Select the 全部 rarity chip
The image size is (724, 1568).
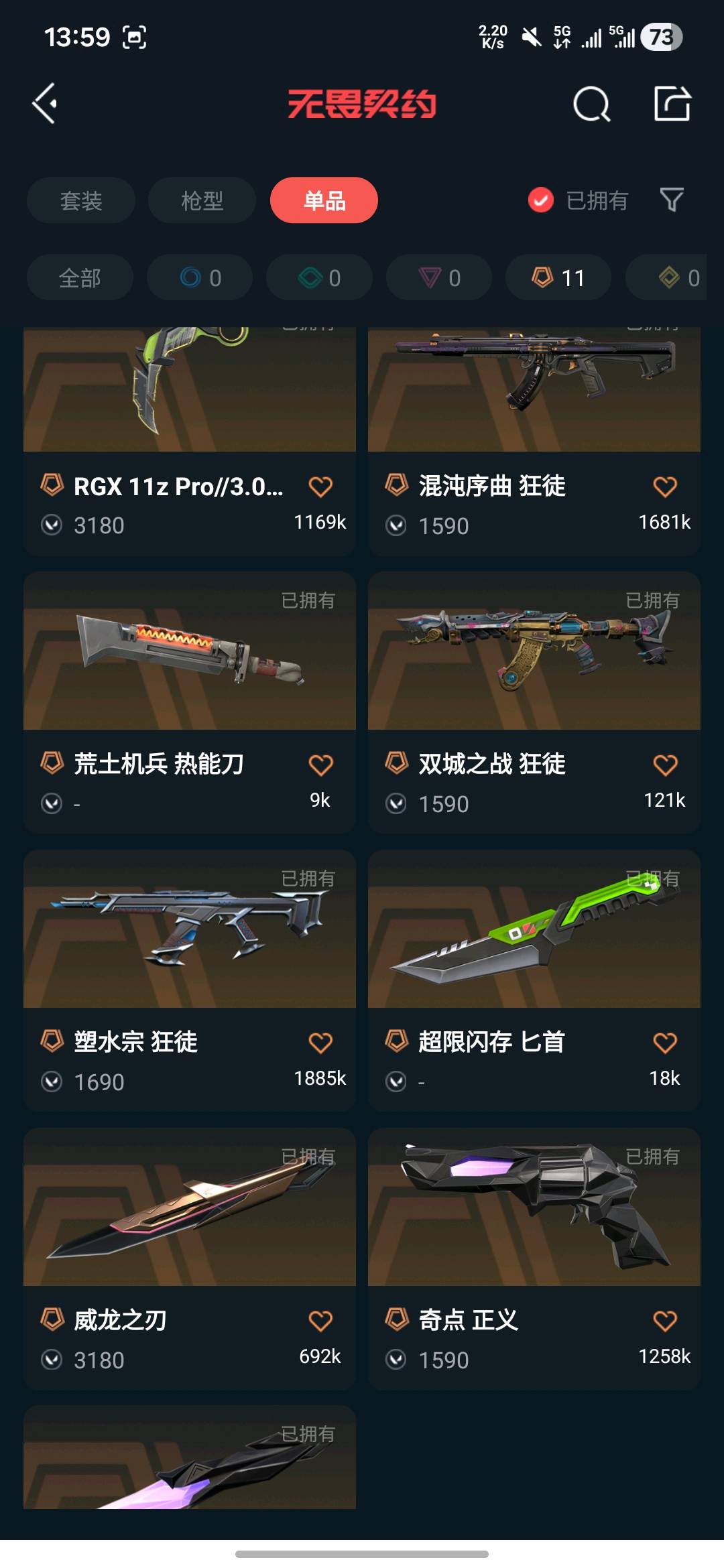pos(80,277)
